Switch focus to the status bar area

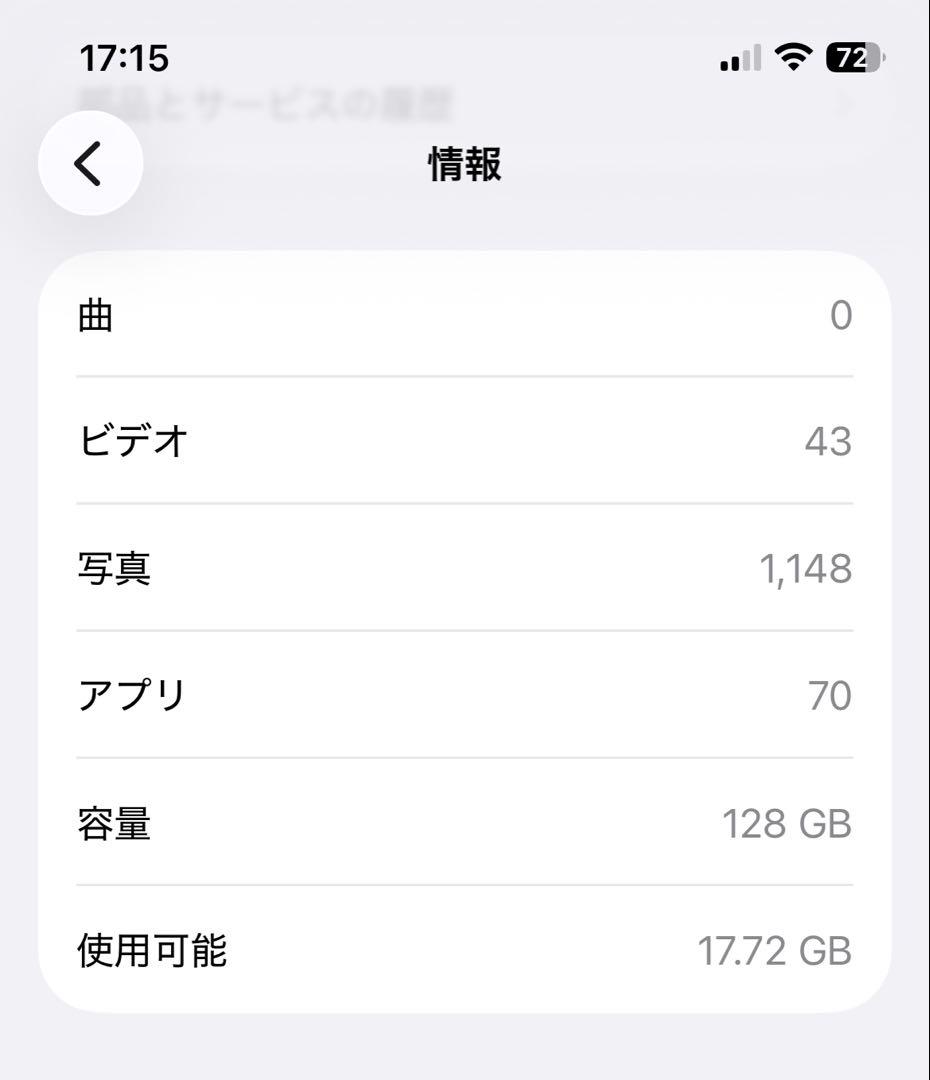pos(465,60)
